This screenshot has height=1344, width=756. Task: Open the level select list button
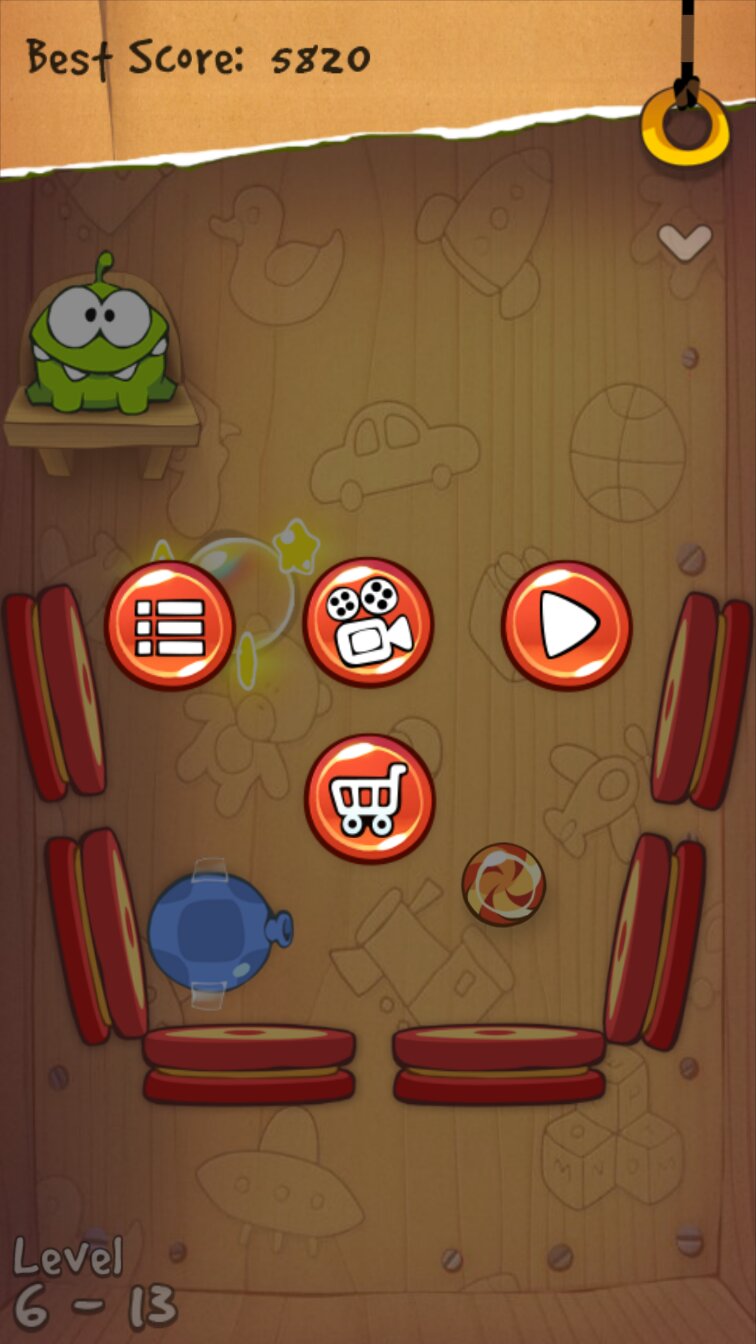click(170, 625)
